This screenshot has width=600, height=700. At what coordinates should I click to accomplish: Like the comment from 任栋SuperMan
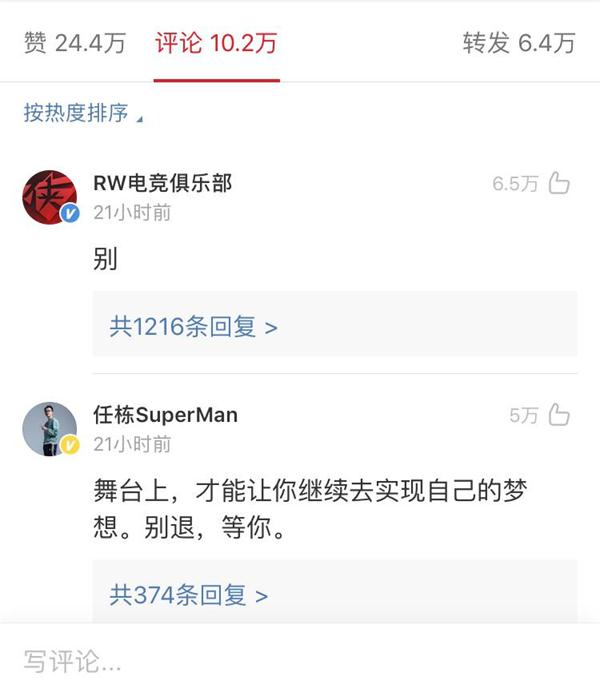[x=559, y=415]
